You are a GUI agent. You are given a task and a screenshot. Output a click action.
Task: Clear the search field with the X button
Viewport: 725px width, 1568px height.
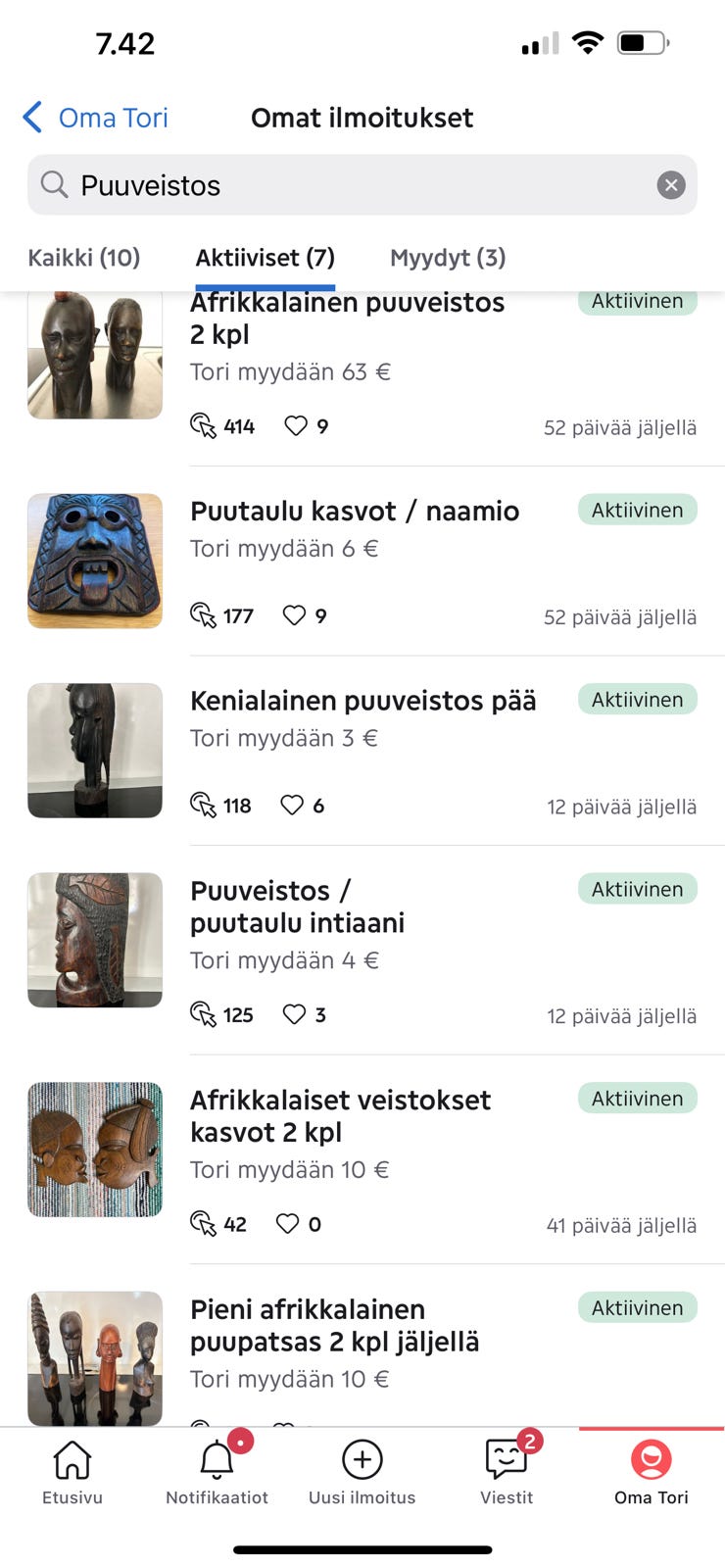[670, 184]
